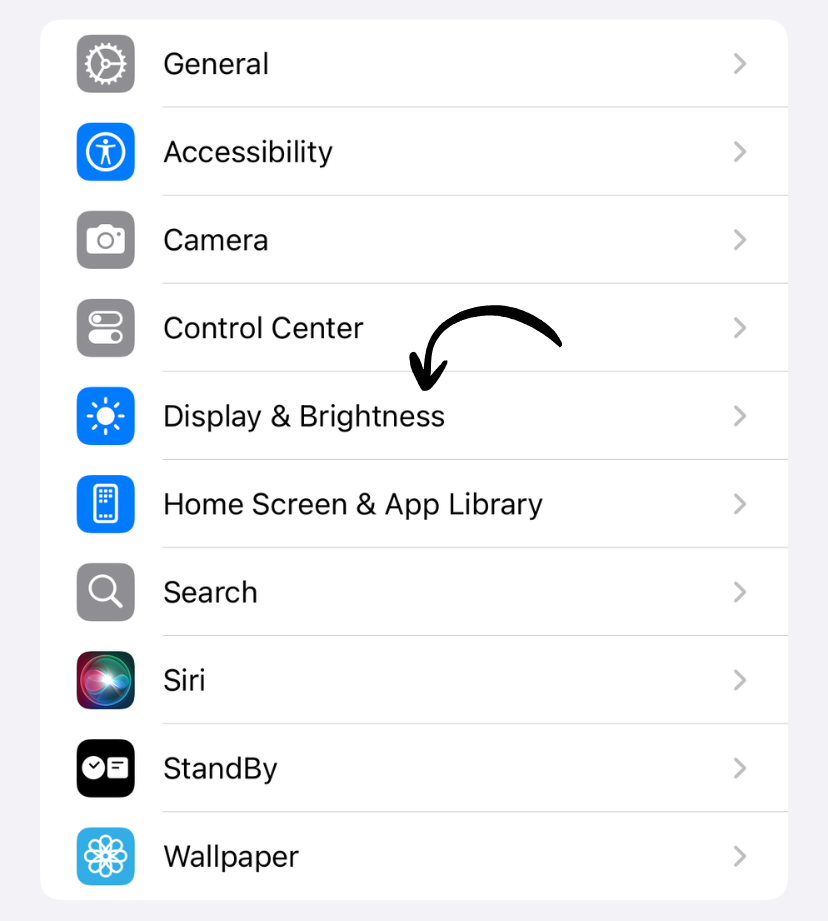Click the chevron next to Accessibility
828x921 pixels.
click(740, 152)
